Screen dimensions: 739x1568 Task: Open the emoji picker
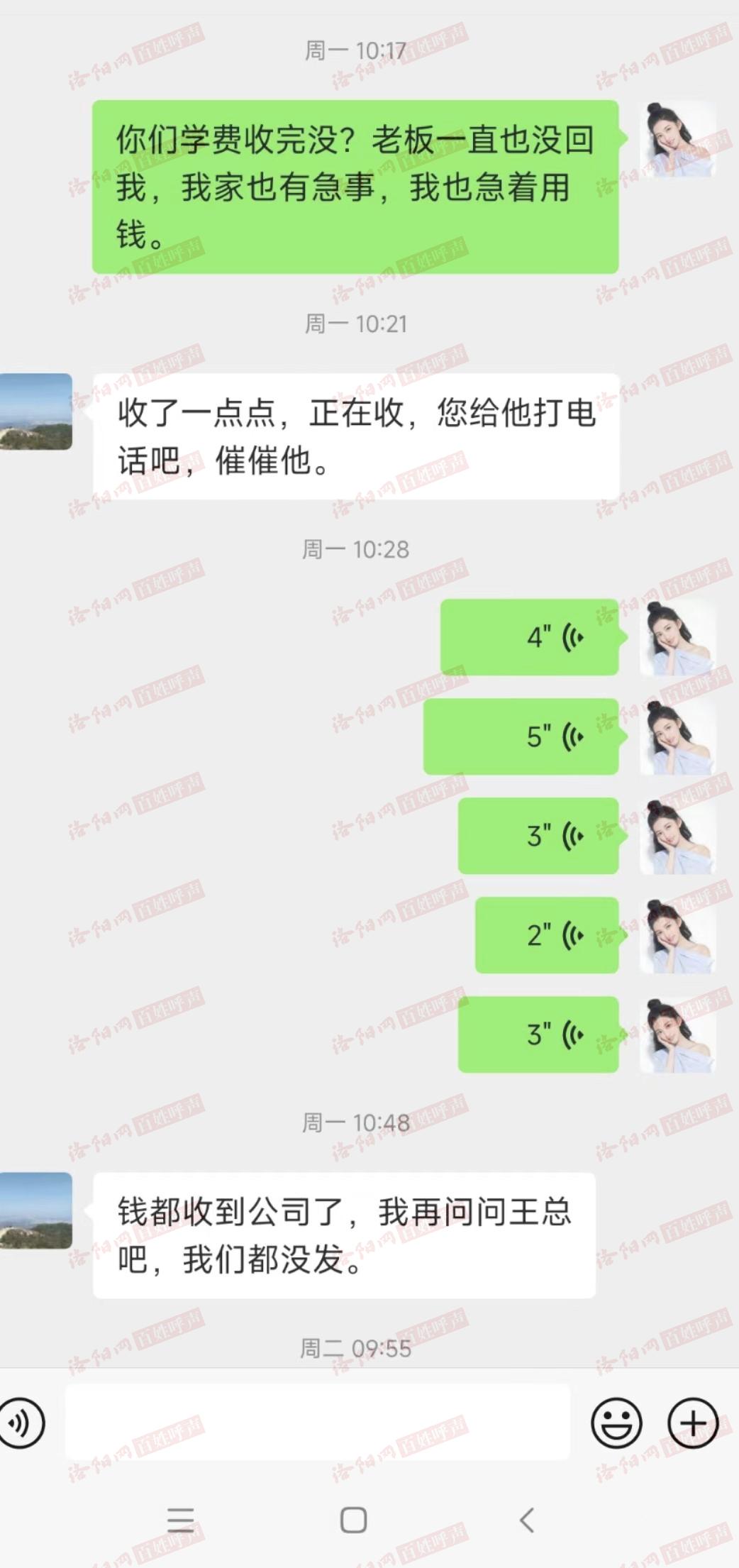point(616,1423)
